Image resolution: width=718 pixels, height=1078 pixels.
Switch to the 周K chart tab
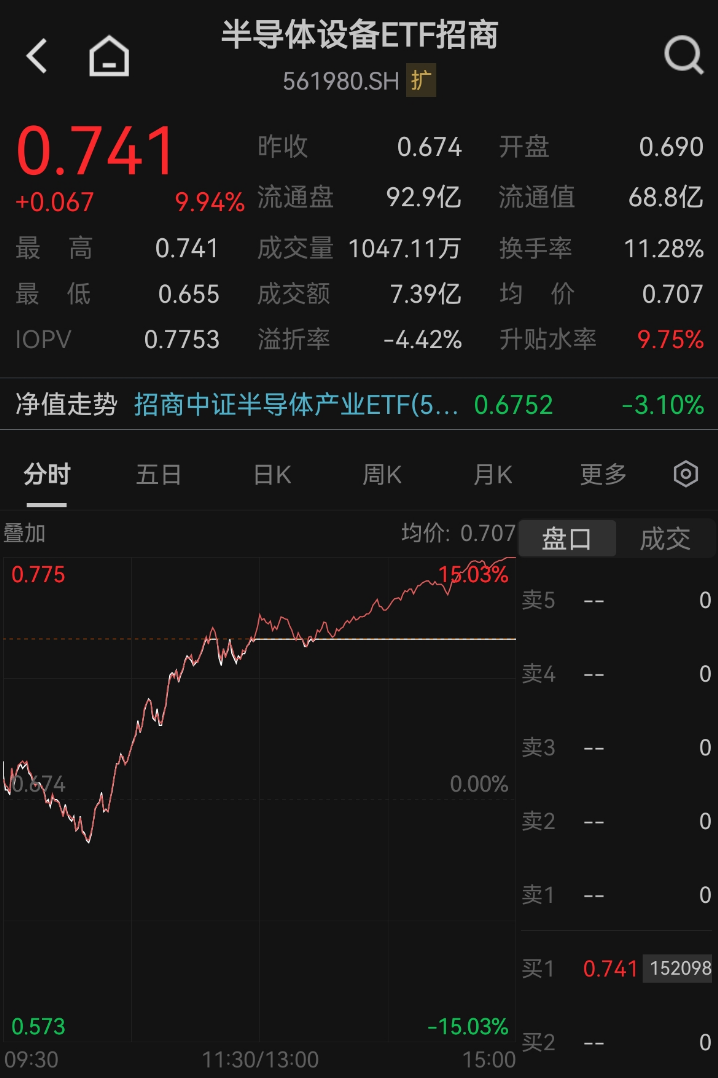click(382, 474)
